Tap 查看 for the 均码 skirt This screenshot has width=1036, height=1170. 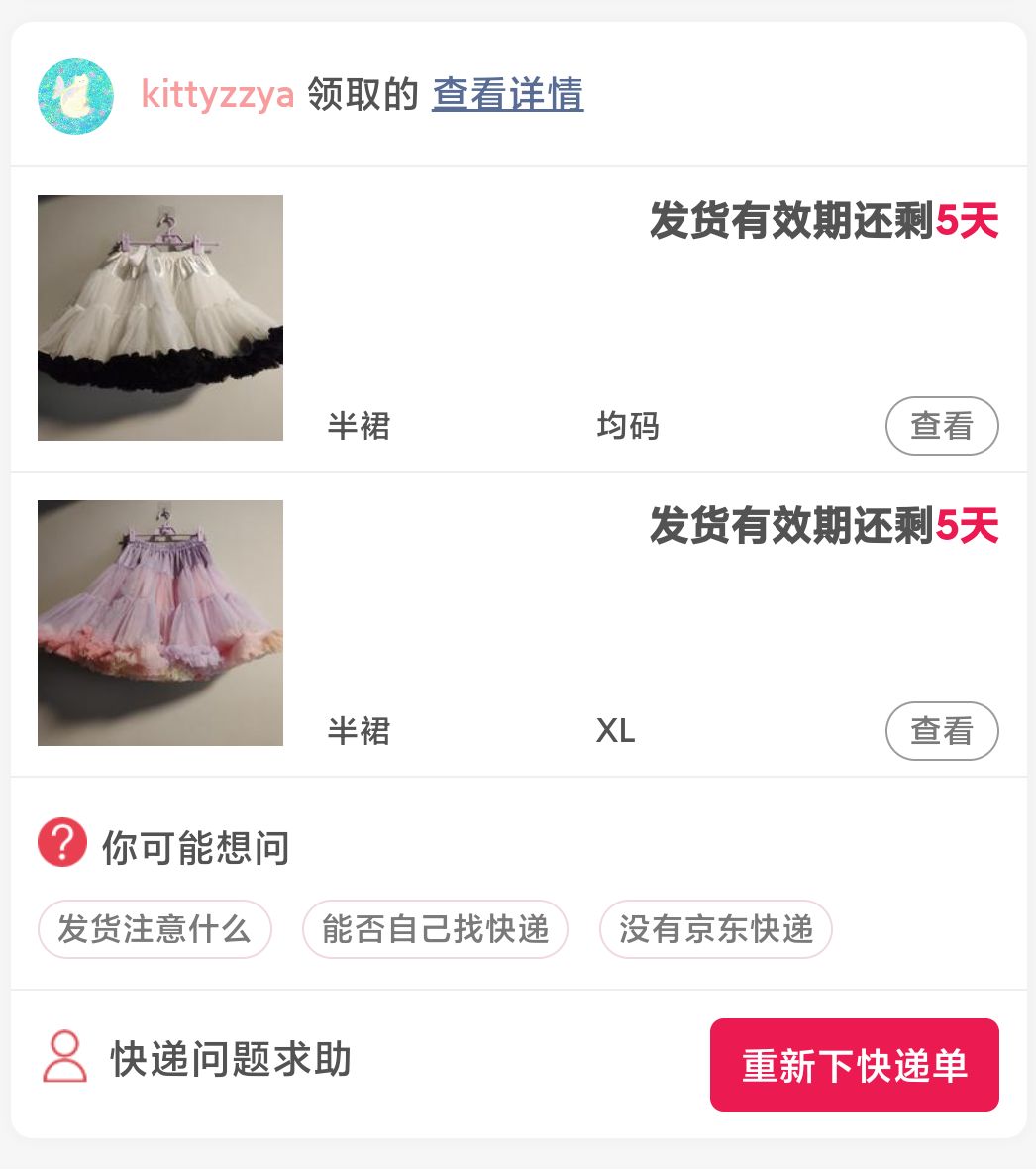pyautogui.click(x=941, y=426)
